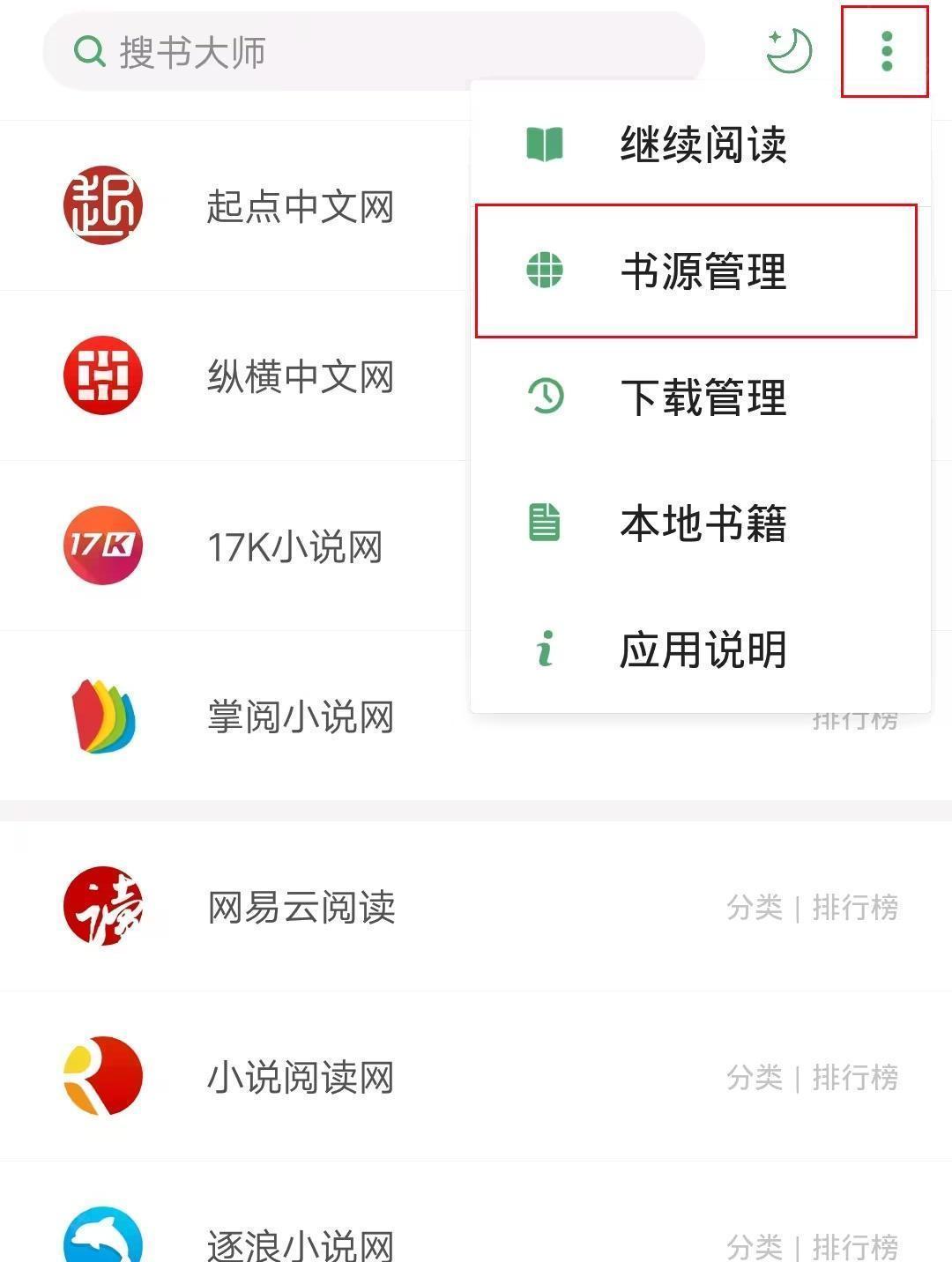Open 排行榜 for 逐浪小说网
The width and height of the screenshot is (952, 1262).
tap(855, 1246)
